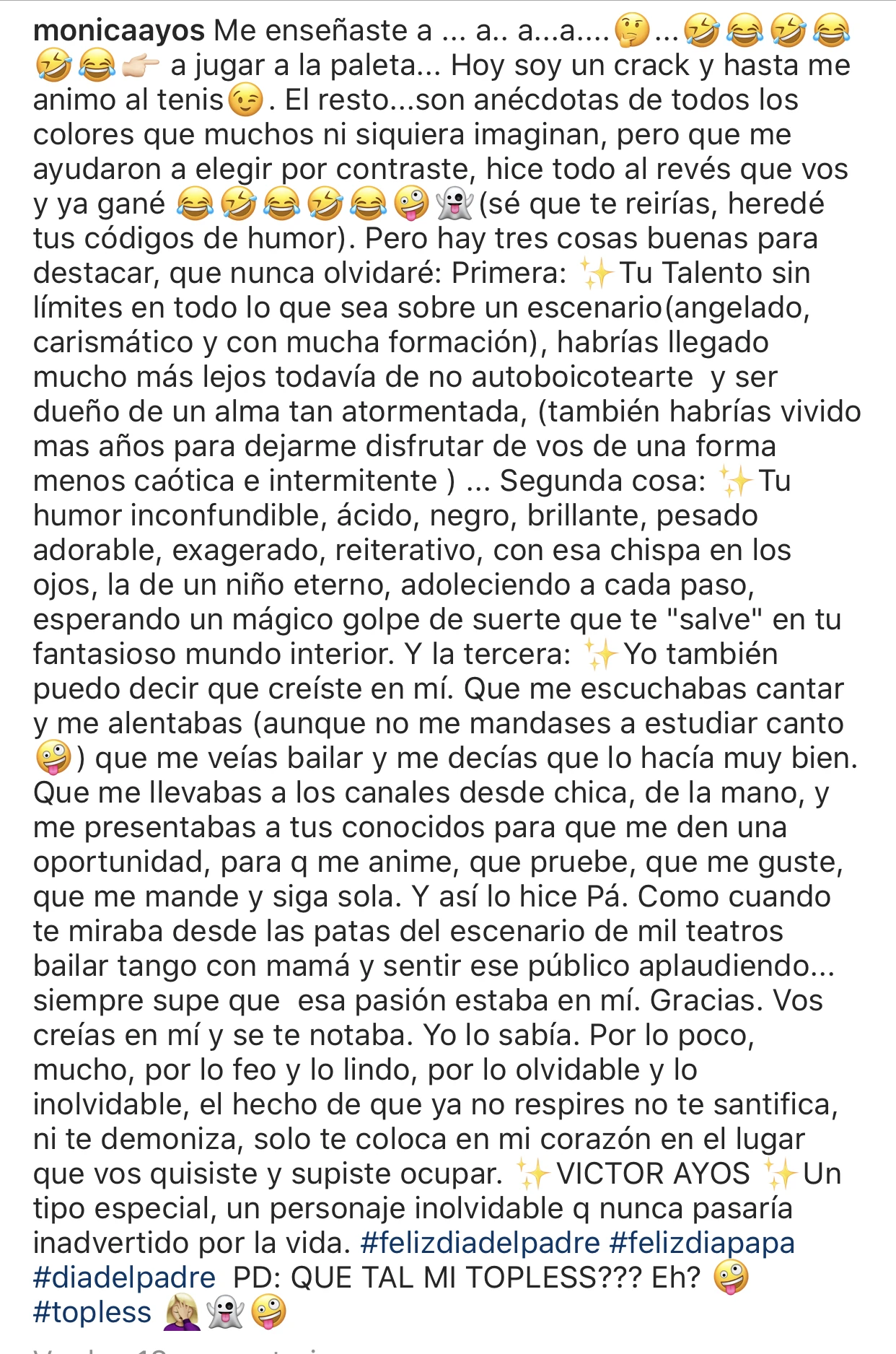
Task: Open the #felizdiadelpadre hashtag
Action: tap(480, 1243)
